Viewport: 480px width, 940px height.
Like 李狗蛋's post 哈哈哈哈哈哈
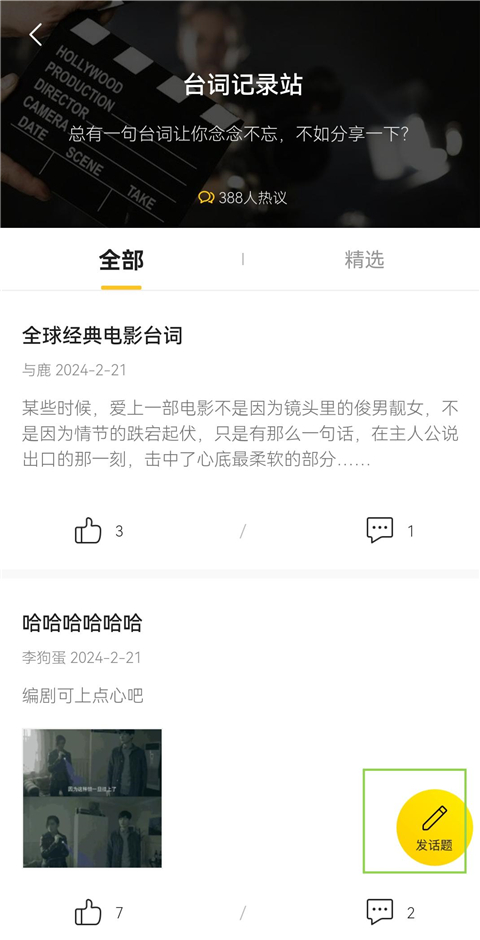click(88, 912)
